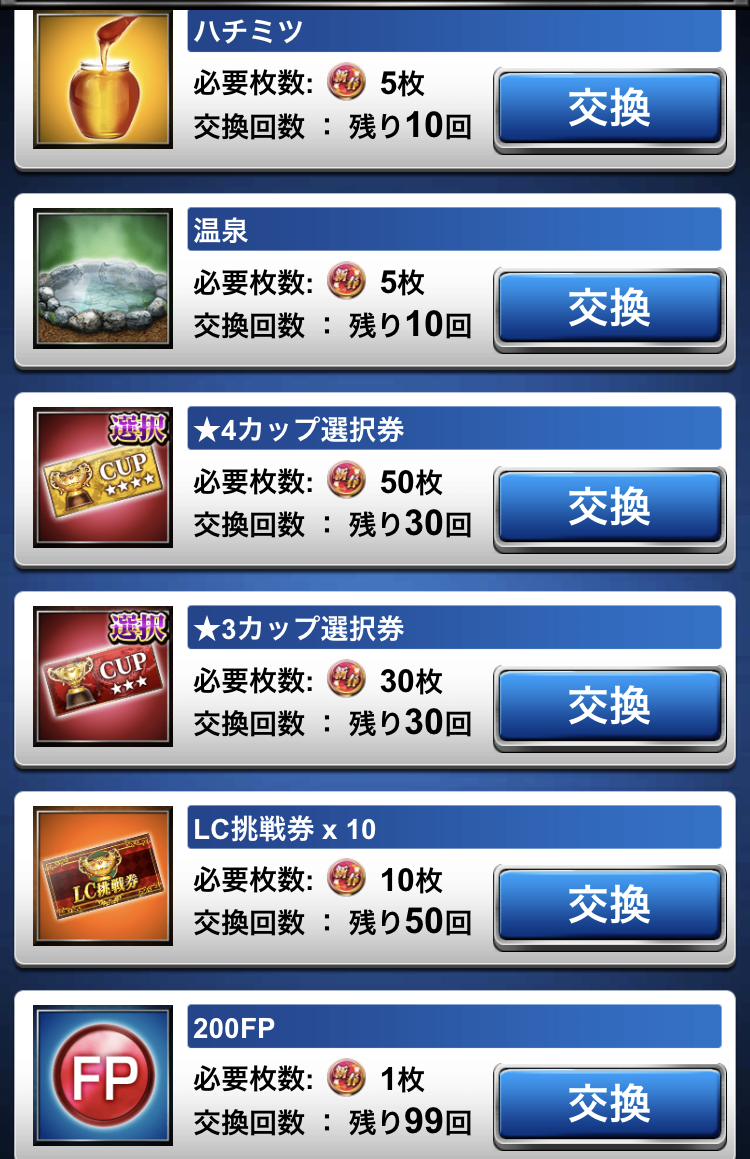Exchange medals for 温泉
Image resolution: width=750 pixels, height=1159 pixels.
tap(609, 308)
